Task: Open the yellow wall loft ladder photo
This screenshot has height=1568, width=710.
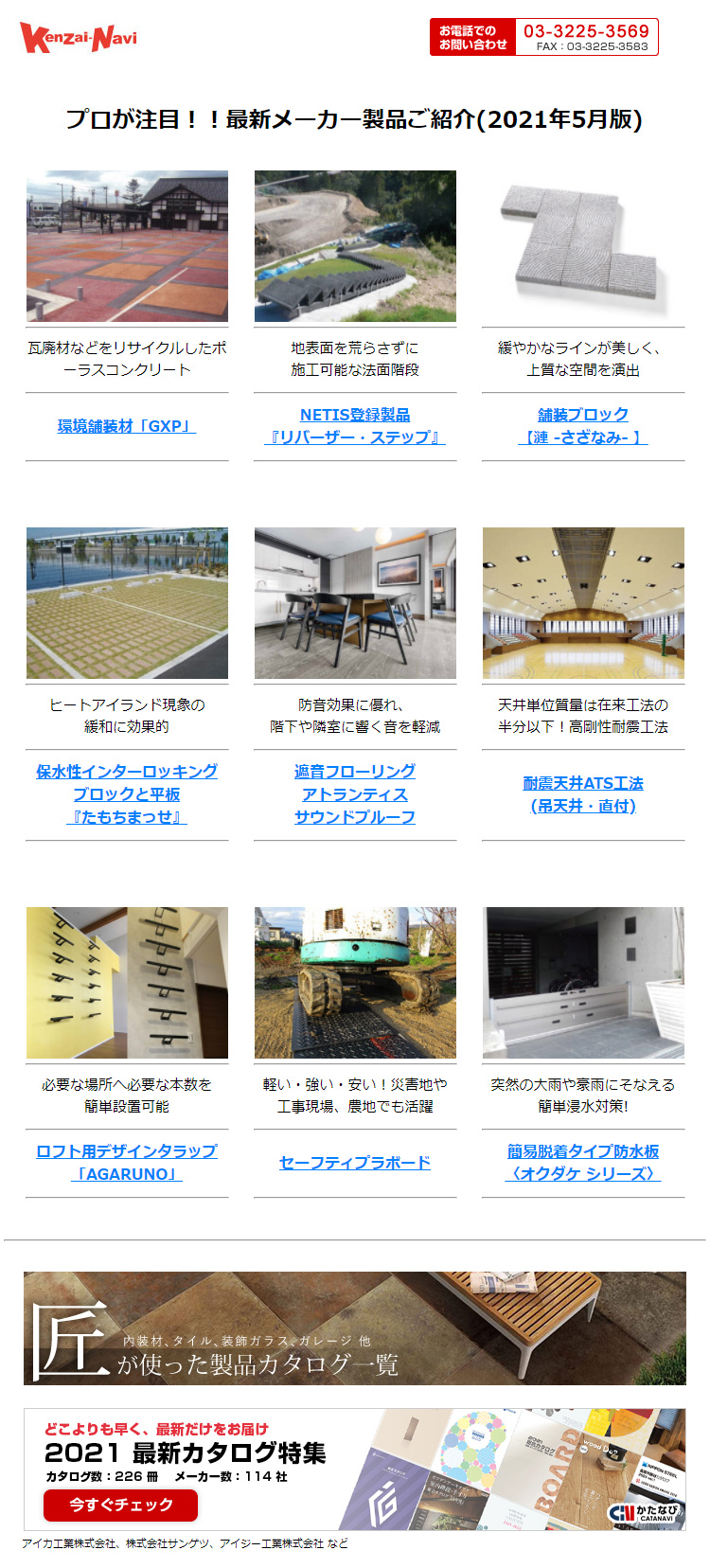Action: pos(127,983)
